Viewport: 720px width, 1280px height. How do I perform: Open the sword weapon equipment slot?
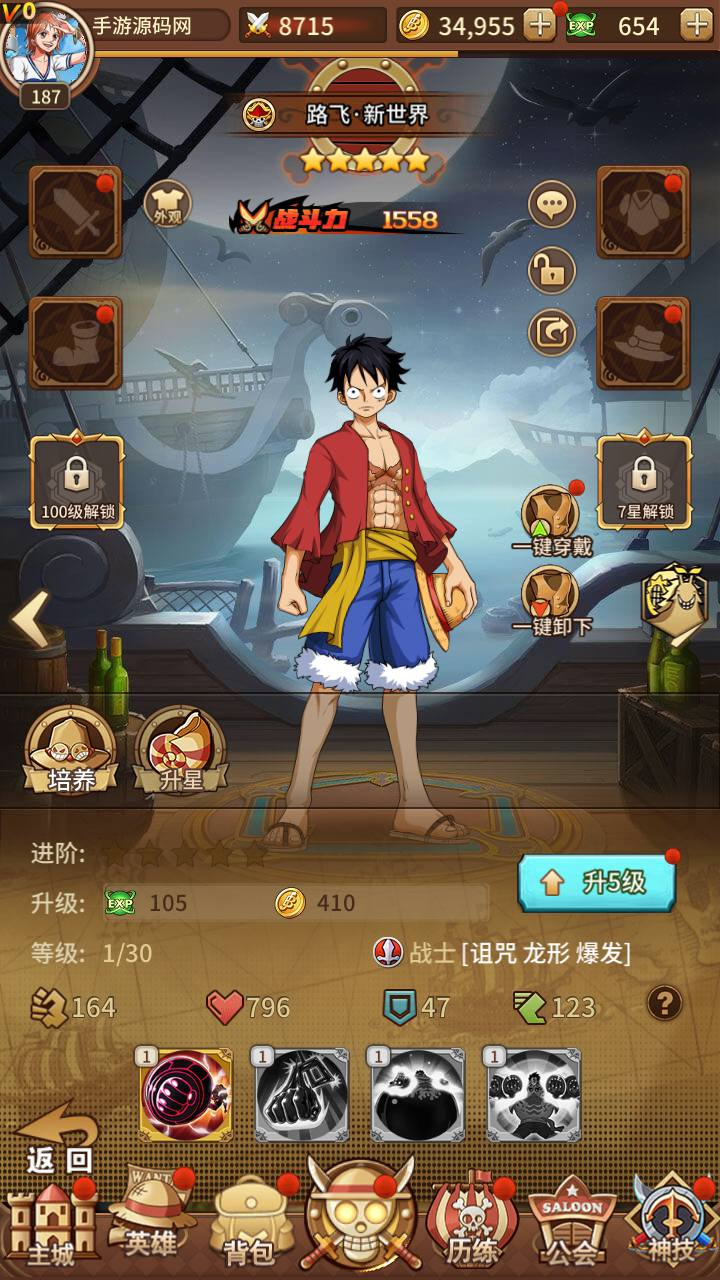75,213
